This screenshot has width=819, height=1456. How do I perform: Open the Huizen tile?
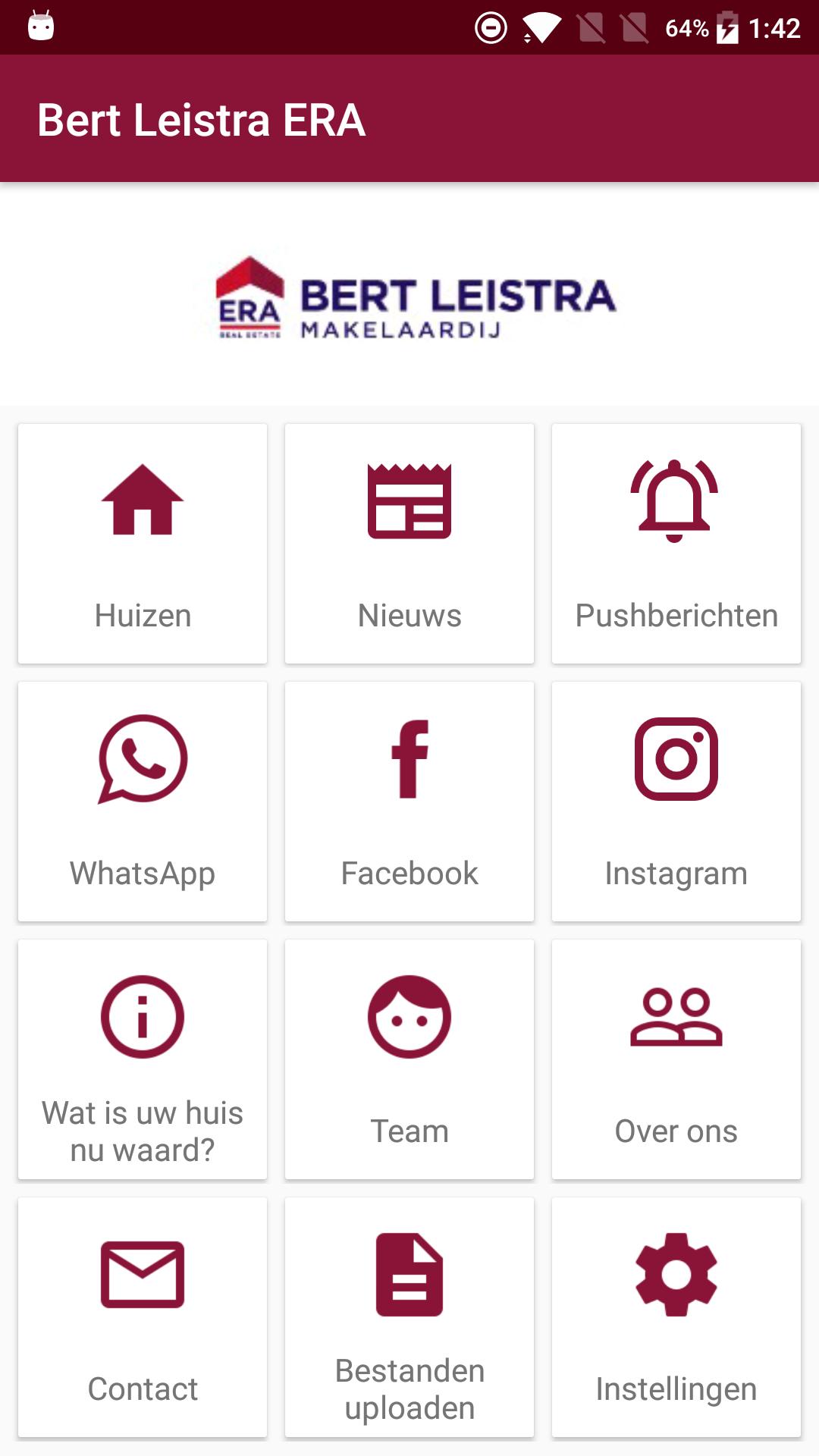(143, 544)
